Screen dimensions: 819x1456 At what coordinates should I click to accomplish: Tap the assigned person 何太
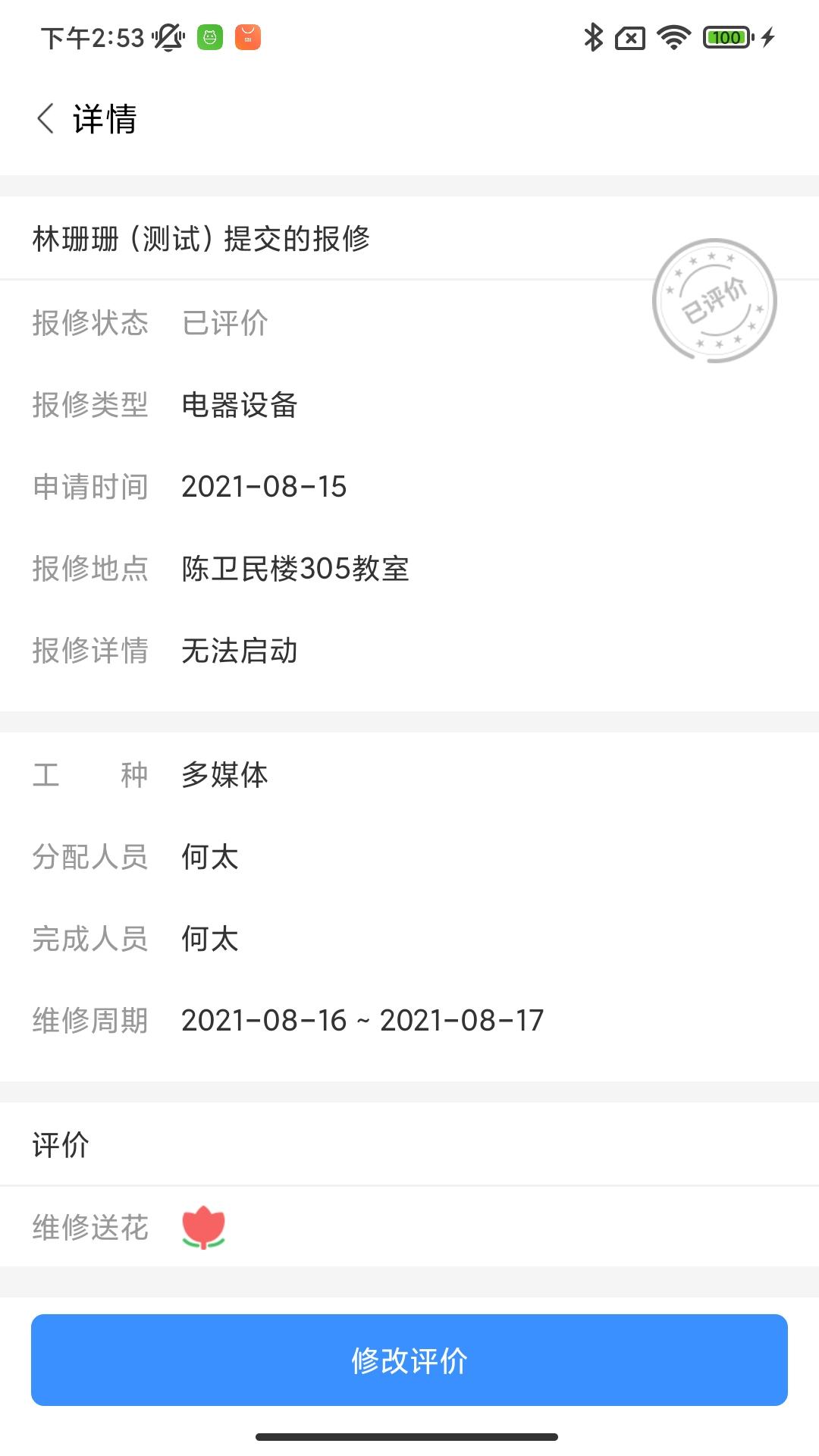[209, 857]
